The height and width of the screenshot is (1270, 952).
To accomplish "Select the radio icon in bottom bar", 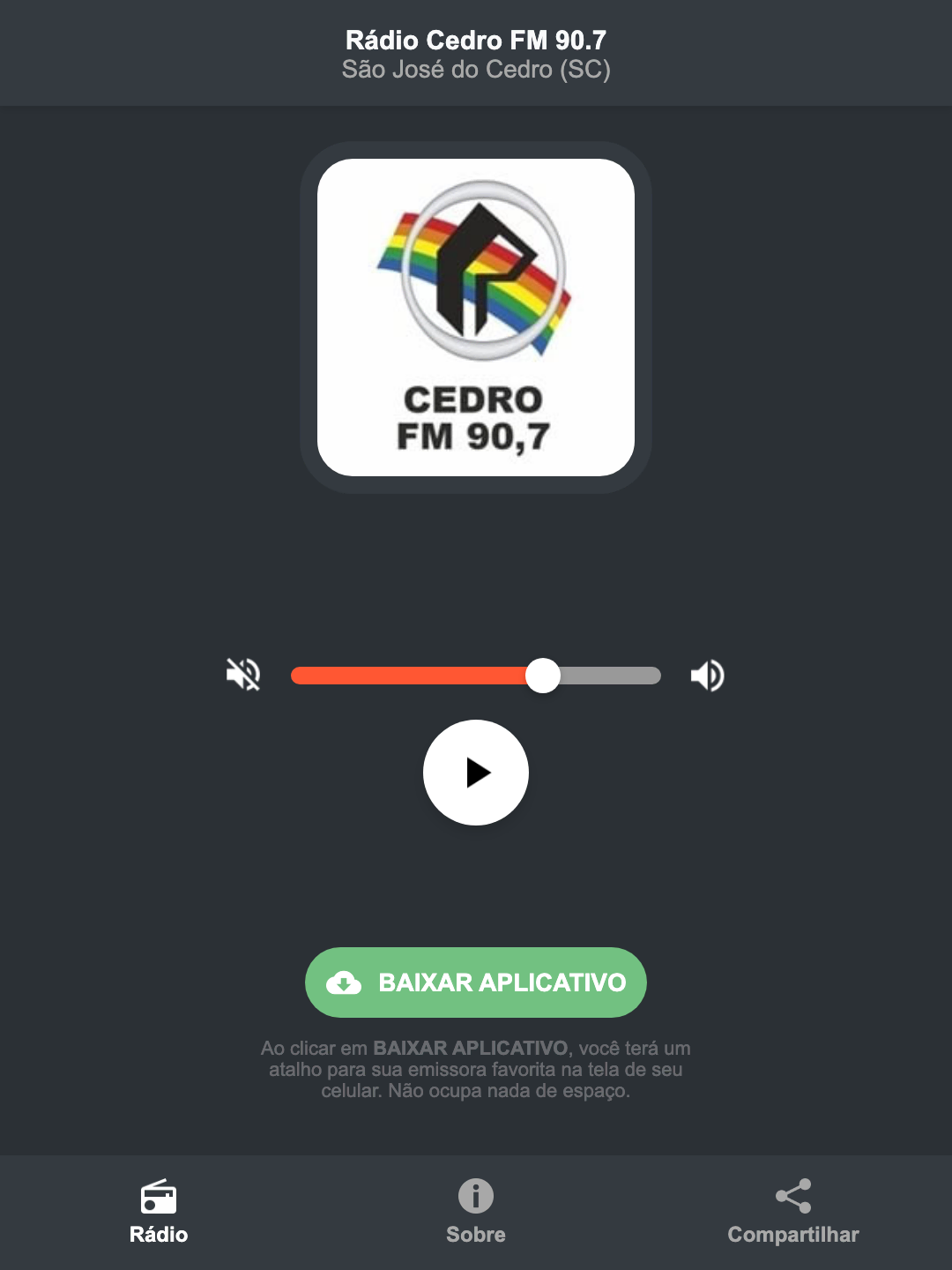I will coord(159,1199).
